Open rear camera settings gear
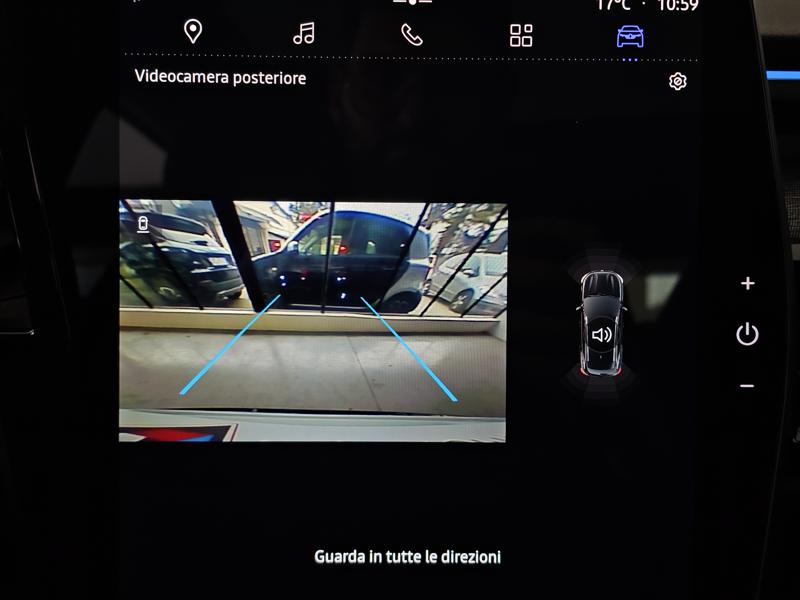Screen dimensions: 800x600 point(678,81)
